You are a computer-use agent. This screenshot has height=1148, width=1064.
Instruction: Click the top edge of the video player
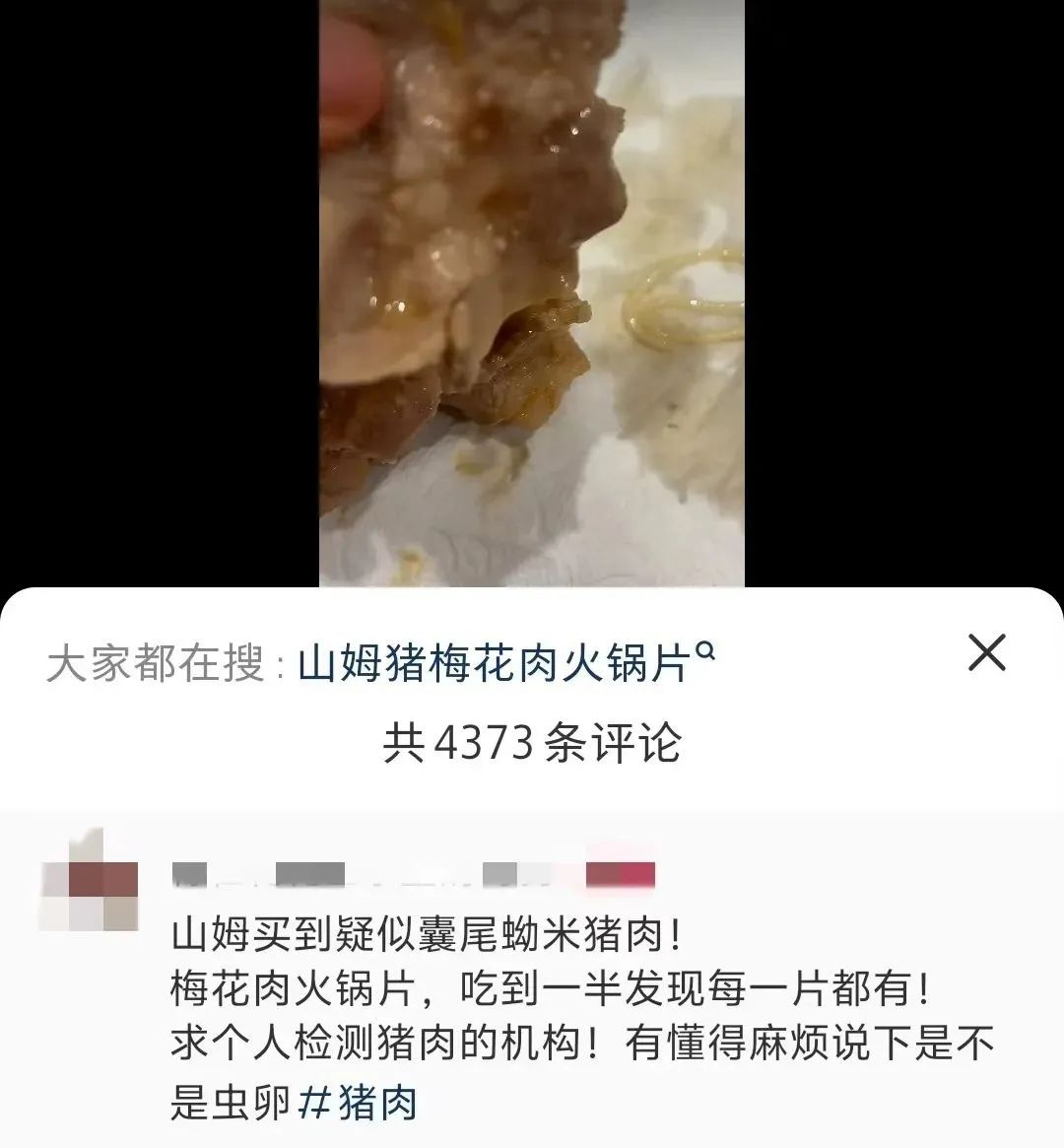532,8
